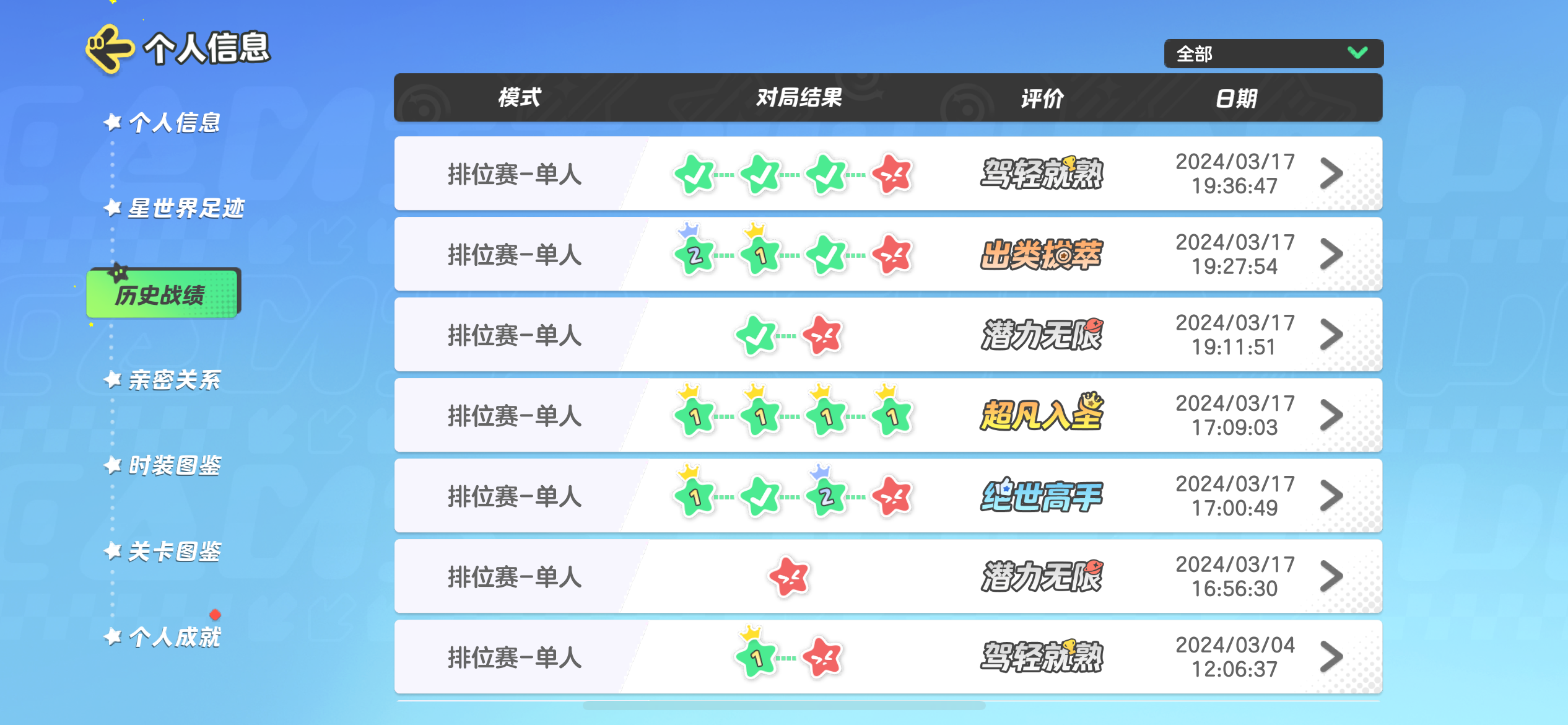This screenshot has width=1568, height=725.
Task: Tap the yellow back arrow
Action: pyautogui.click(x=110, y=49)
